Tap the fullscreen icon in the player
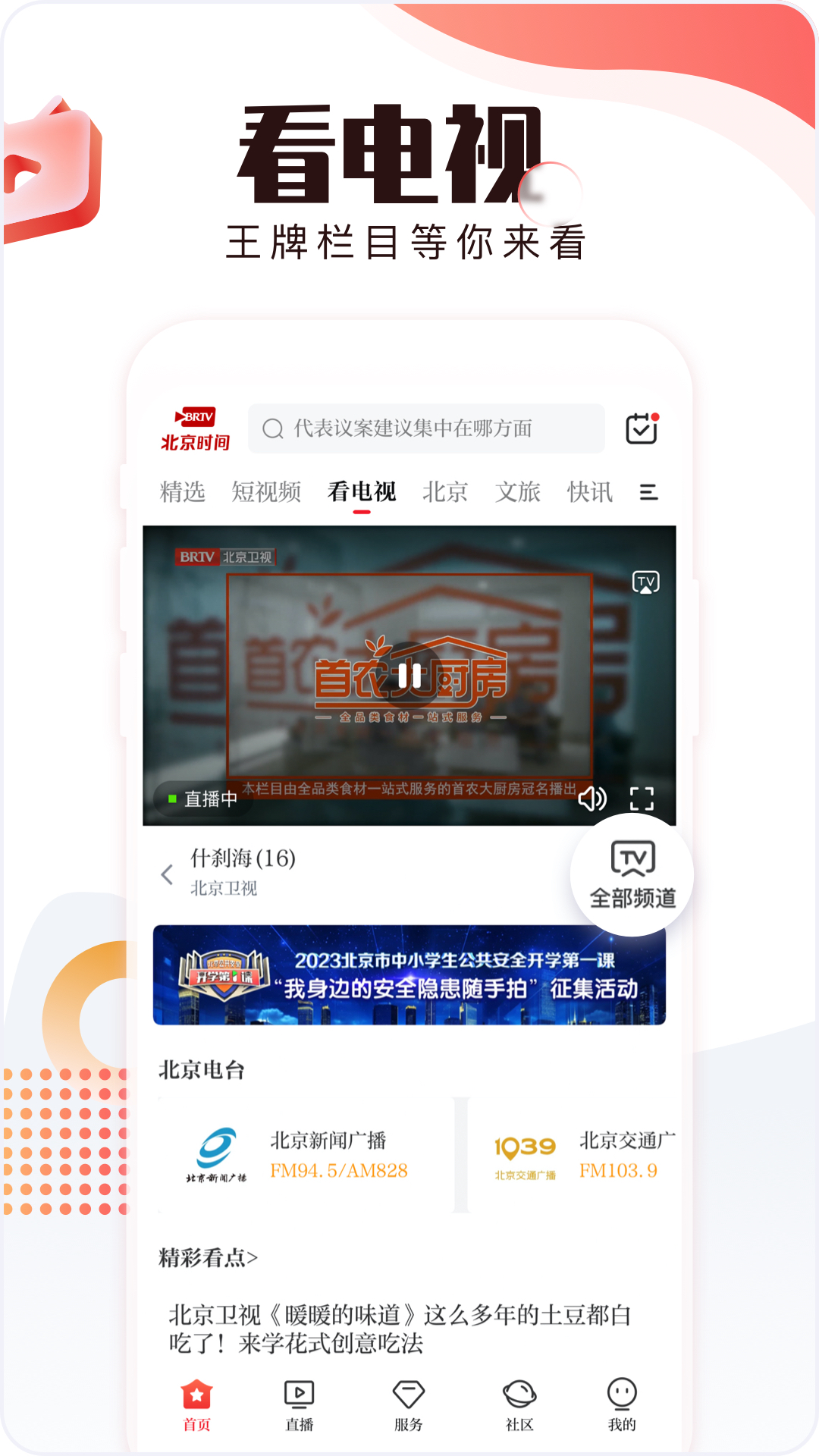Screen dimensions: 819x1456 (644, 798)
